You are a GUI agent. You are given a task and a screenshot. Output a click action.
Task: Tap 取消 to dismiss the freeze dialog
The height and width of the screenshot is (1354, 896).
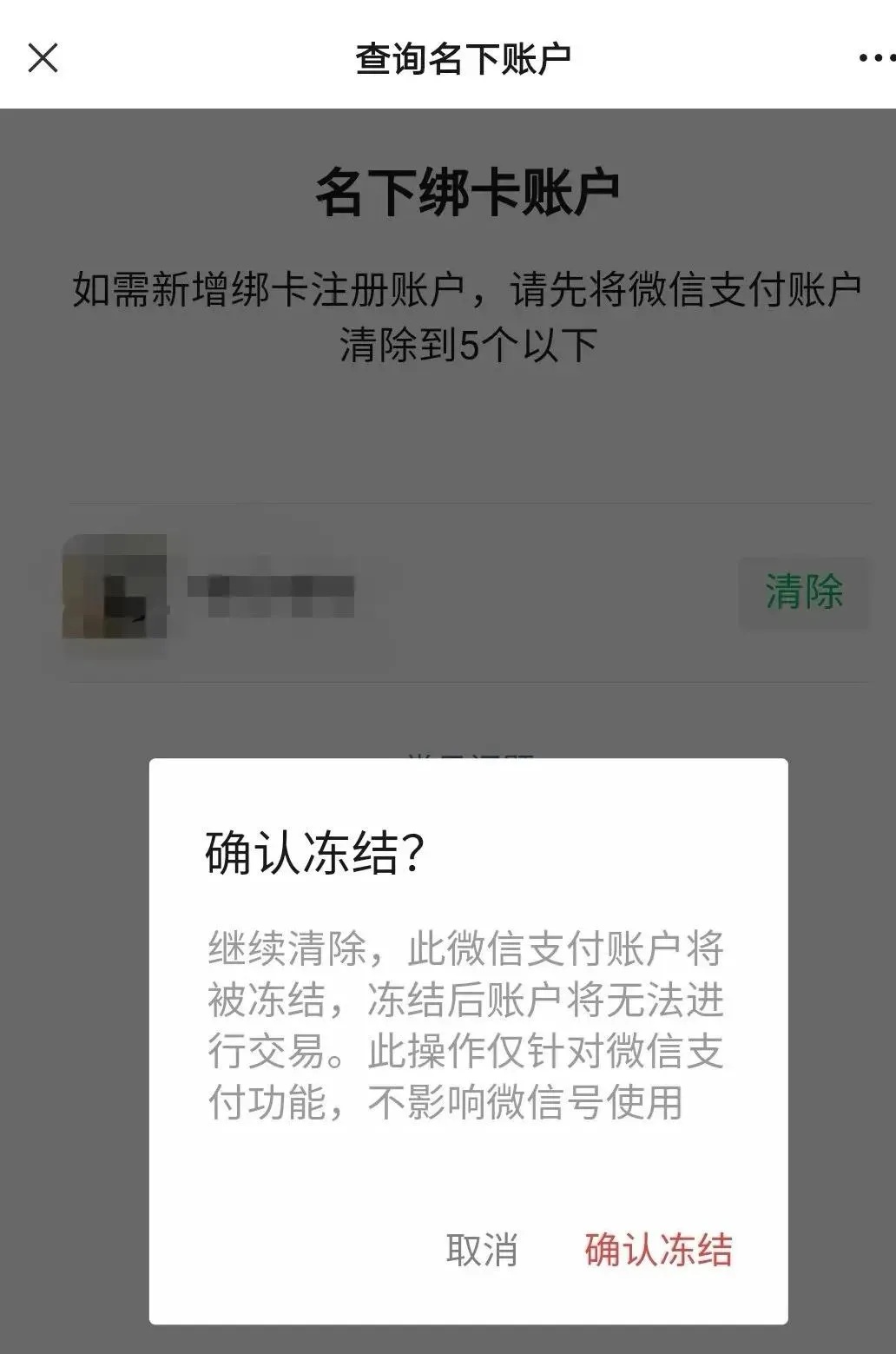tap(484, 1249)
